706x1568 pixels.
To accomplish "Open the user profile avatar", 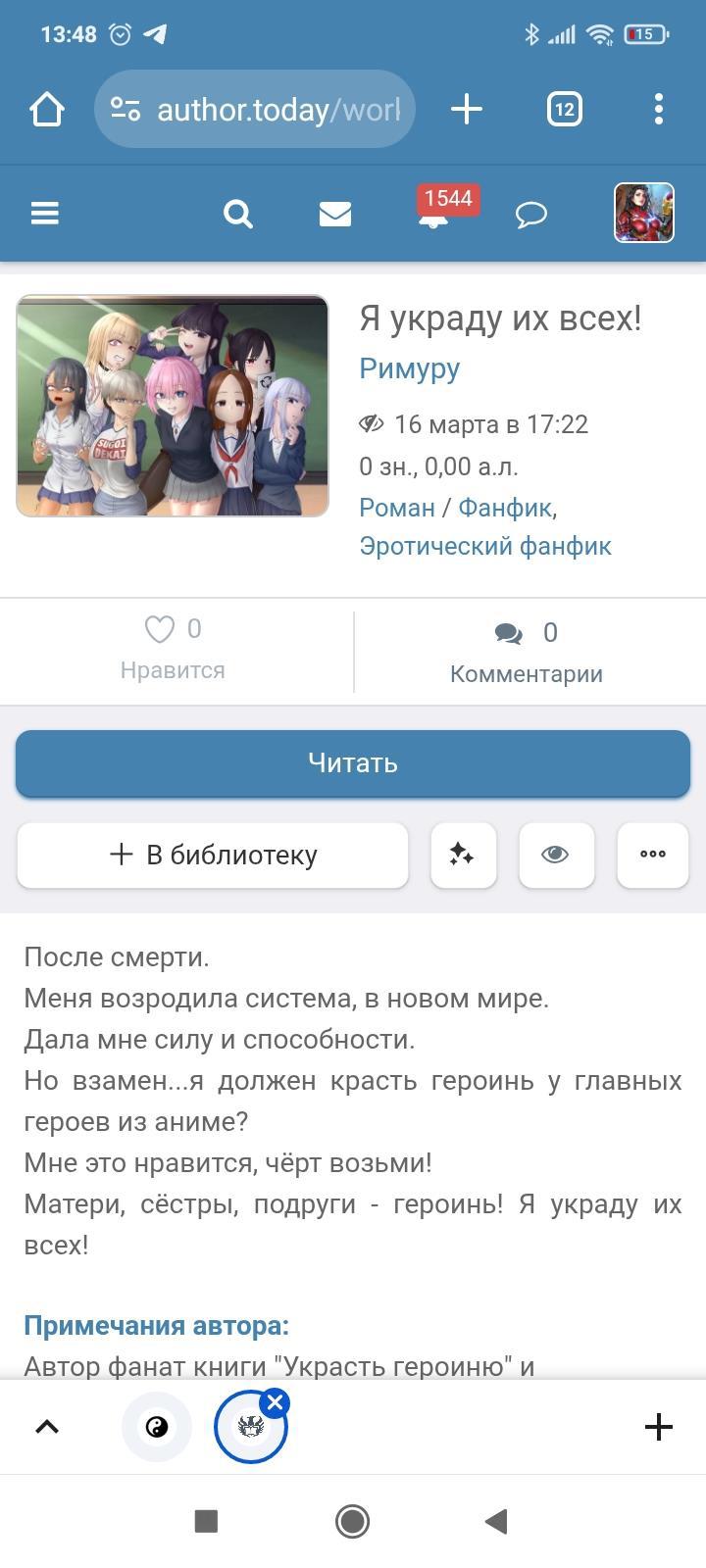I will pyautogui.click(x=643, y=213).
